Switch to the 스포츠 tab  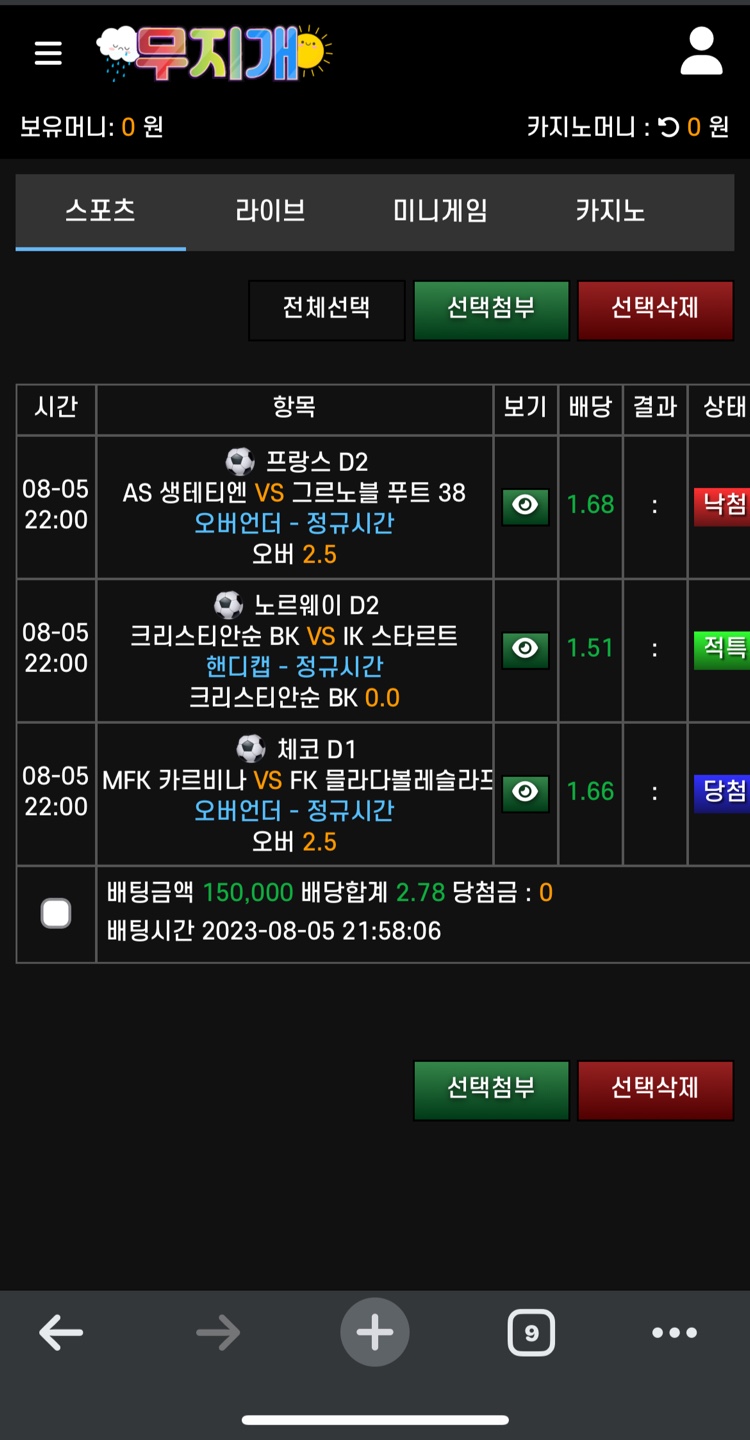[x=100, y=211]
